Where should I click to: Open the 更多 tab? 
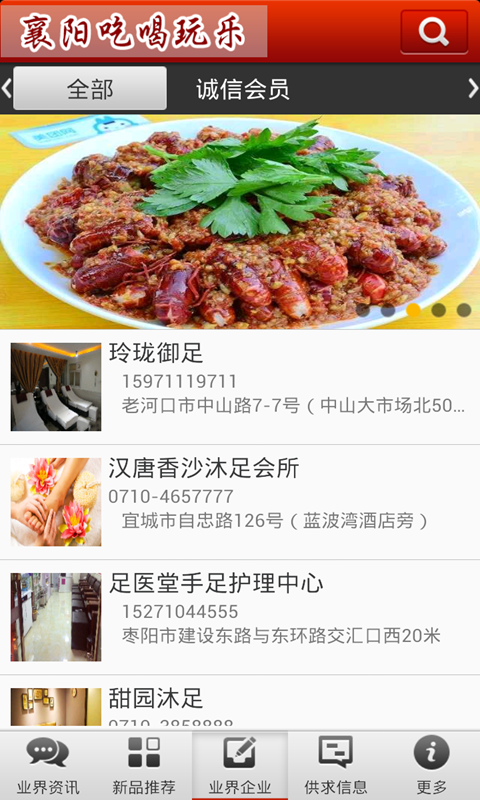click(x=432, y=766)
